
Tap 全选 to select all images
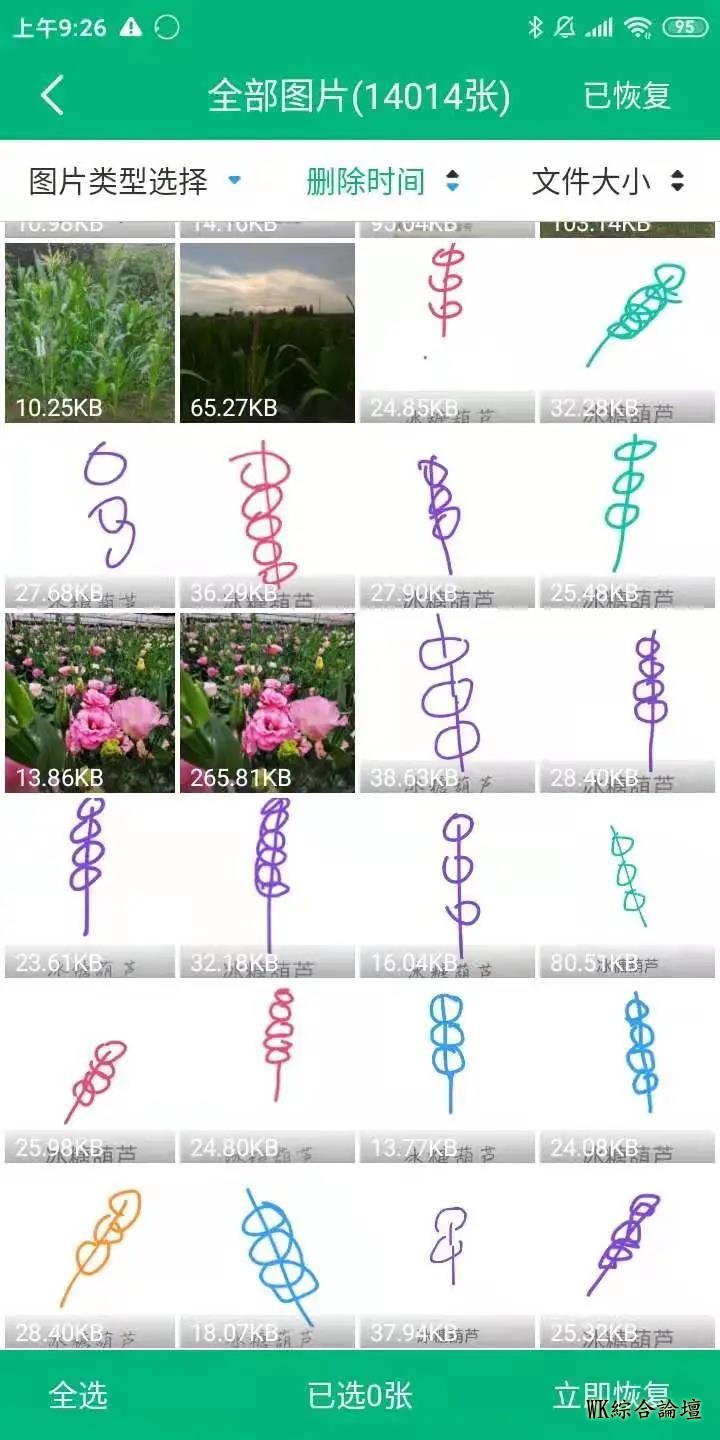point(78,1395)
